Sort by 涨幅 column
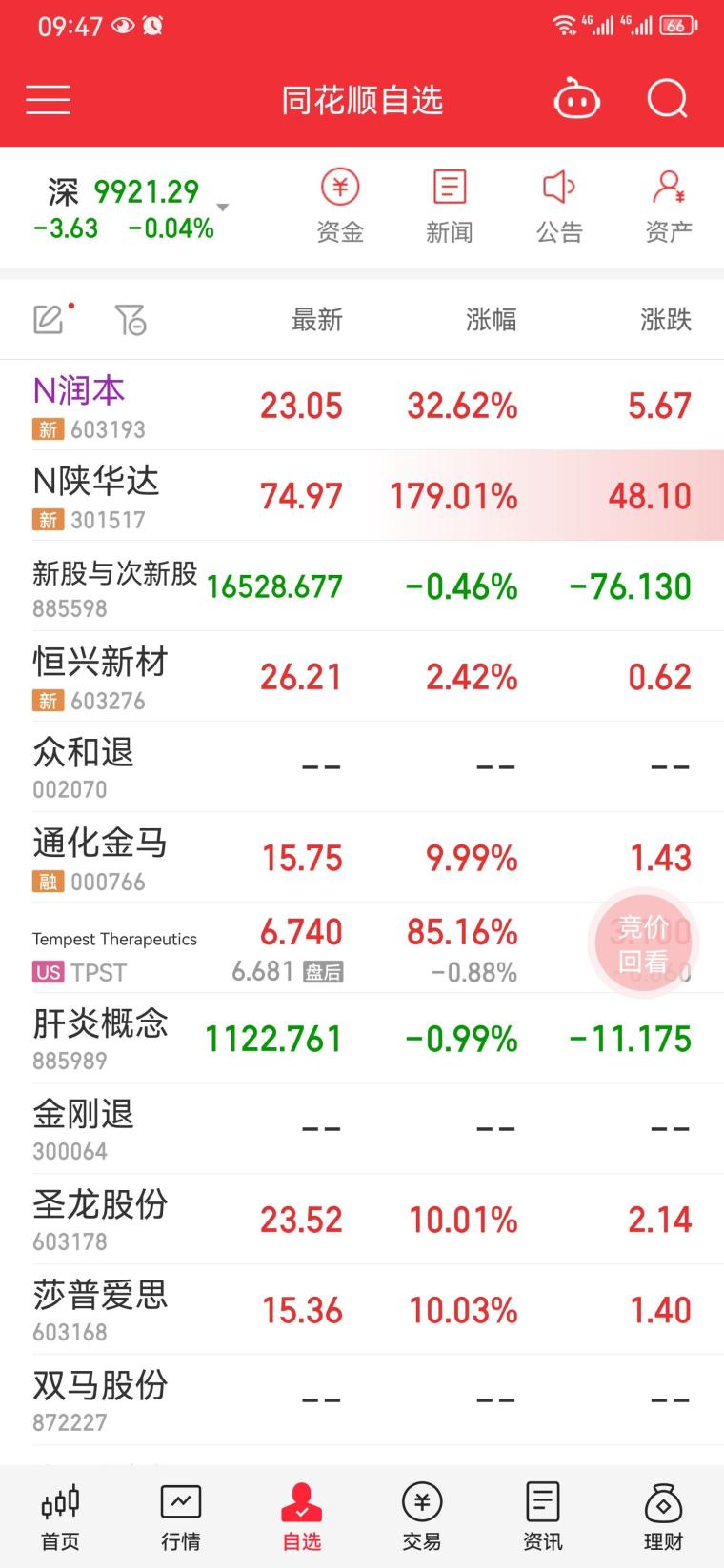 [491, 320]
